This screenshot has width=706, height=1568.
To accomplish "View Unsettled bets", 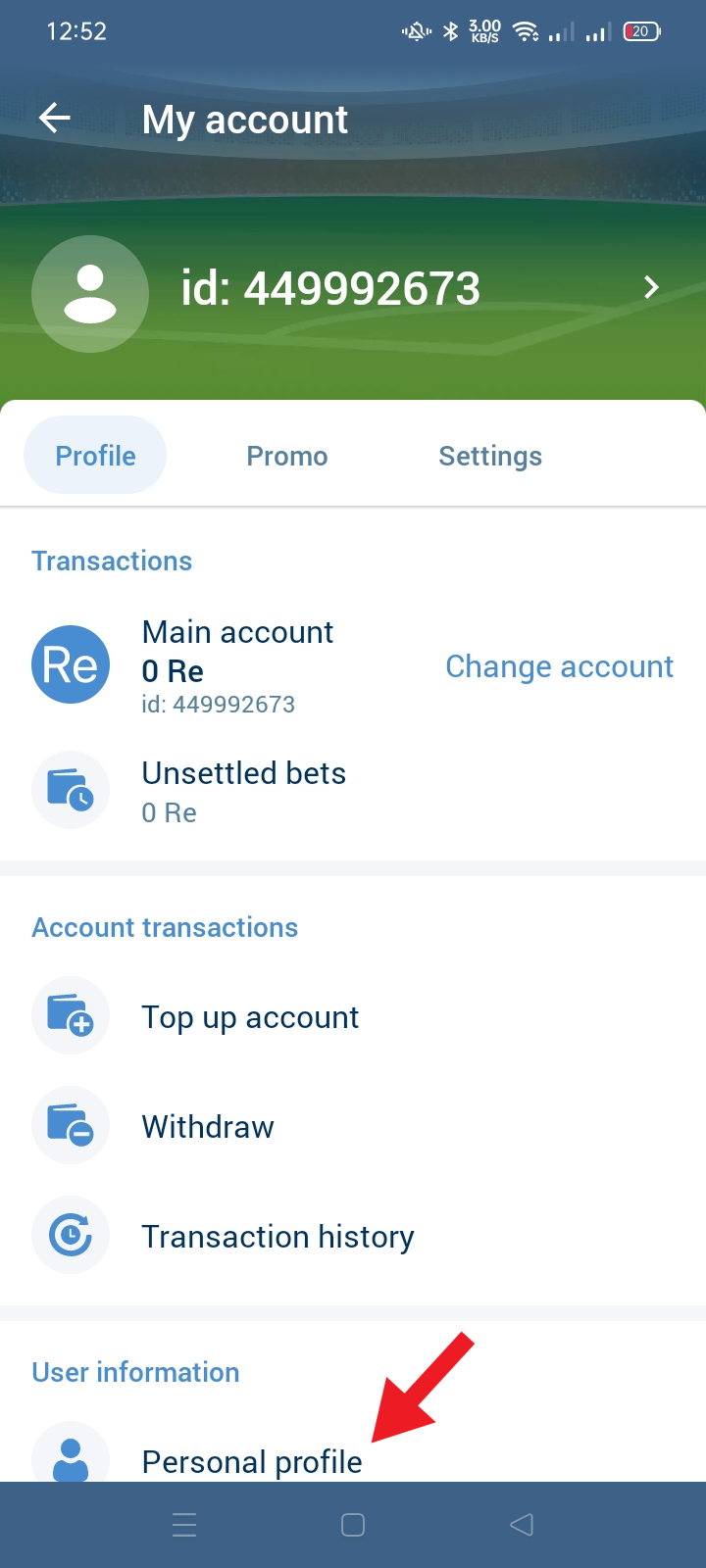I will coord(353,791).
